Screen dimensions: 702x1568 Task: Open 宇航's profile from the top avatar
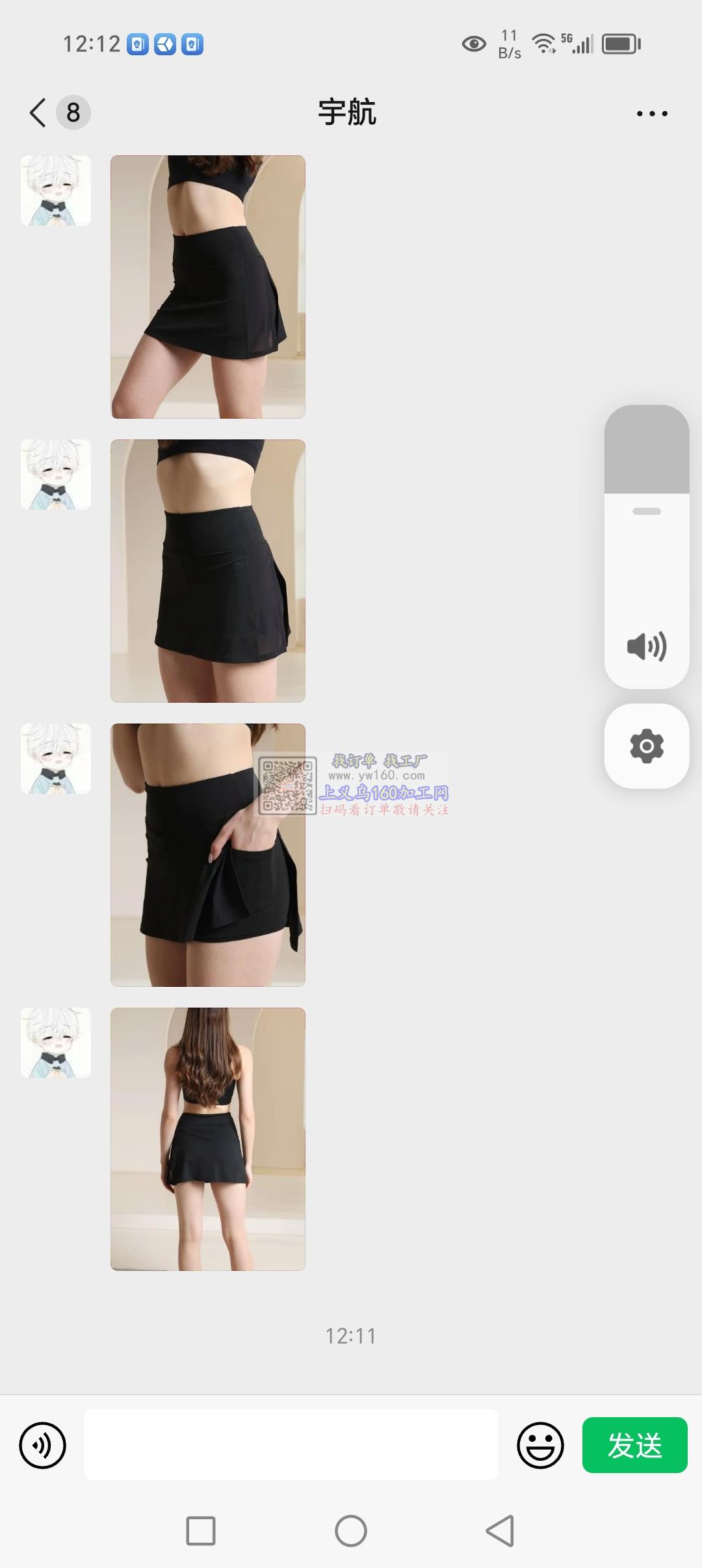pos(56,190)
